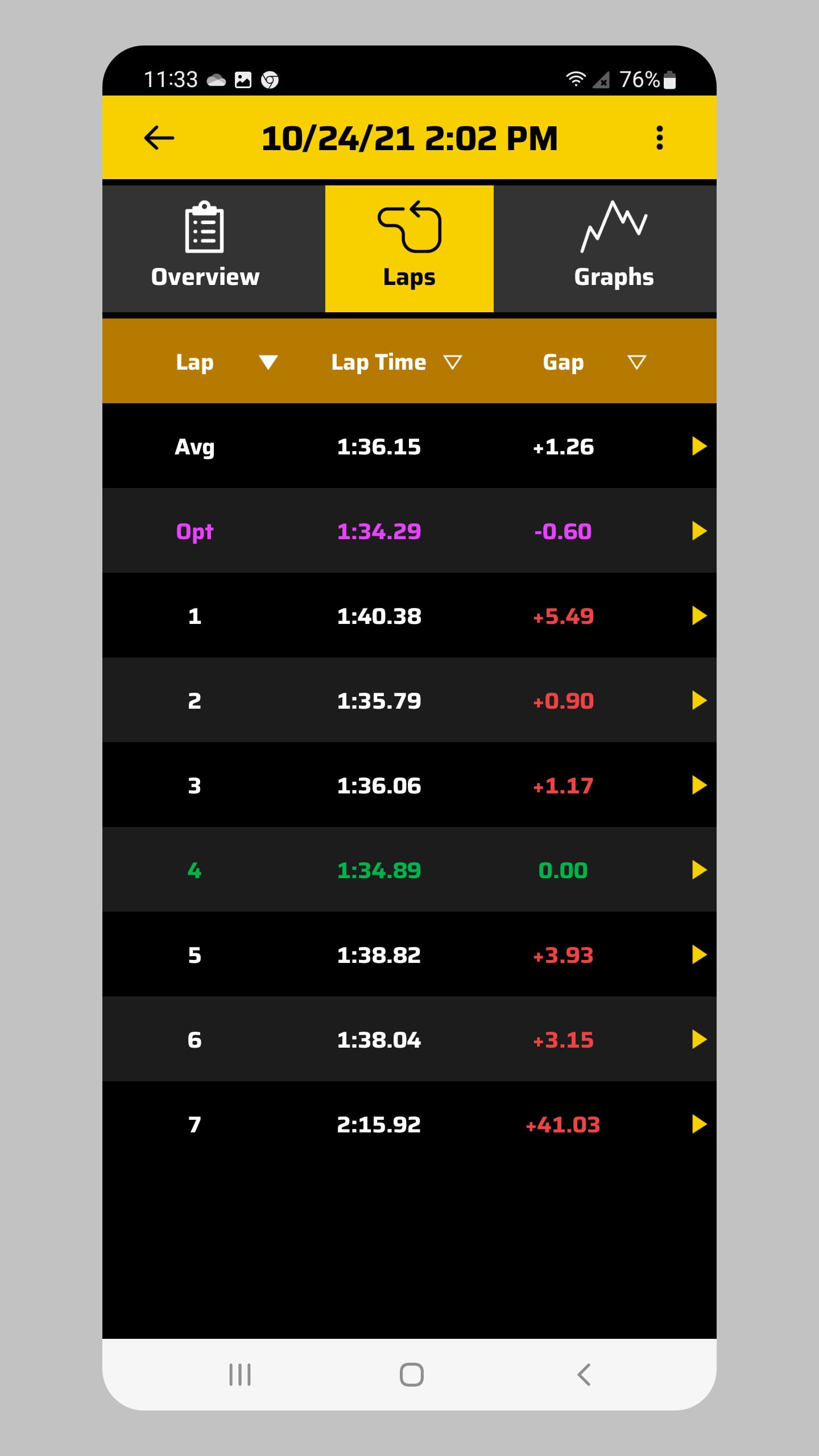Play the Opt lap via its arrow
819x1456 pixels.
[698, 532]
